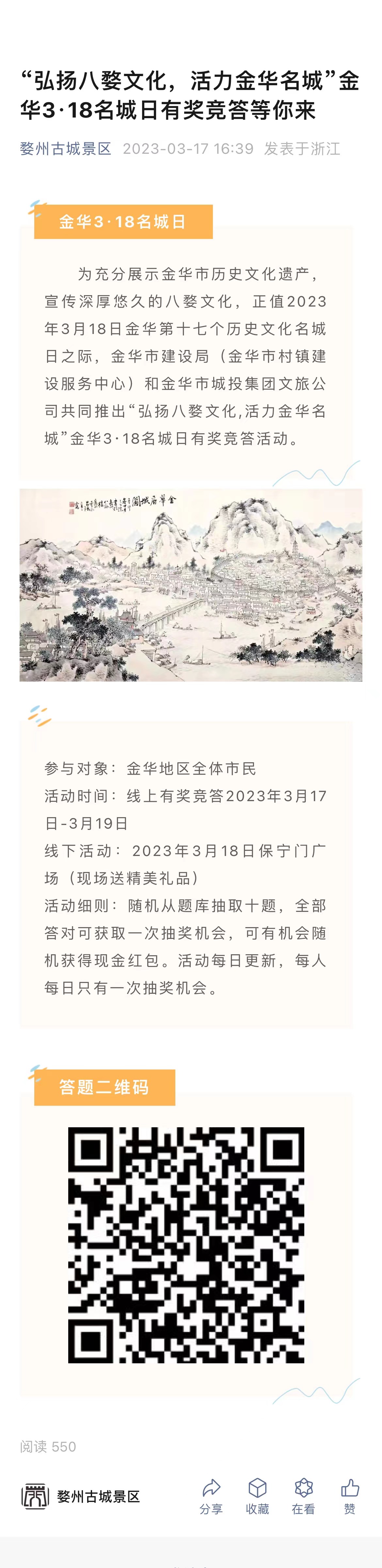Like the article with 赞
Screen dimensions: 382x1568
coord(350,1496)
